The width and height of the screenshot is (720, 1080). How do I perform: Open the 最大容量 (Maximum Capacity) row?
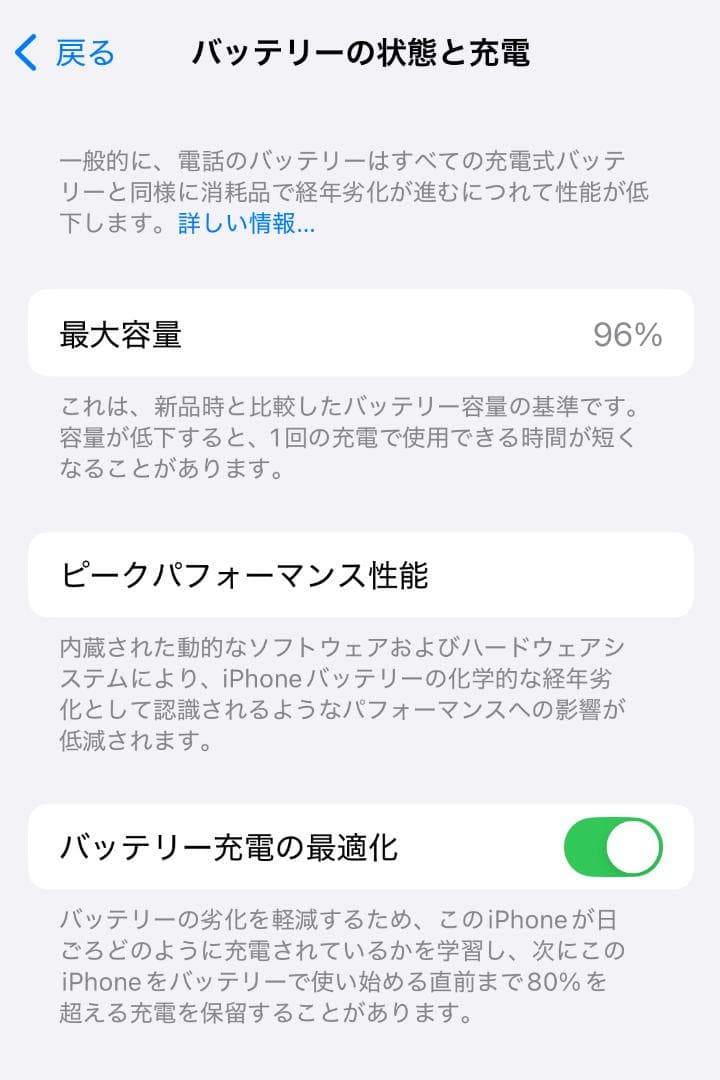pos(360,333)
